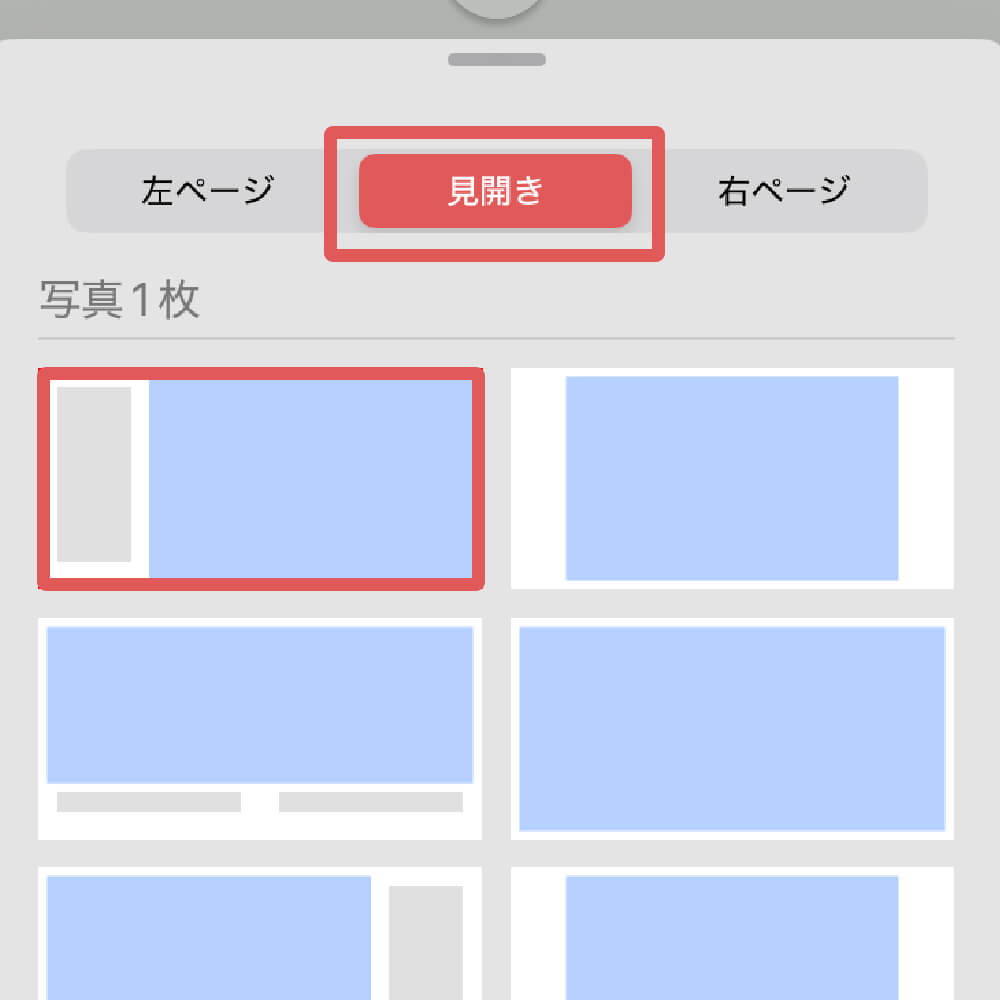Switch to the 右ページ tab
Screen dimensions: 1000x1000
pos(783,190)
